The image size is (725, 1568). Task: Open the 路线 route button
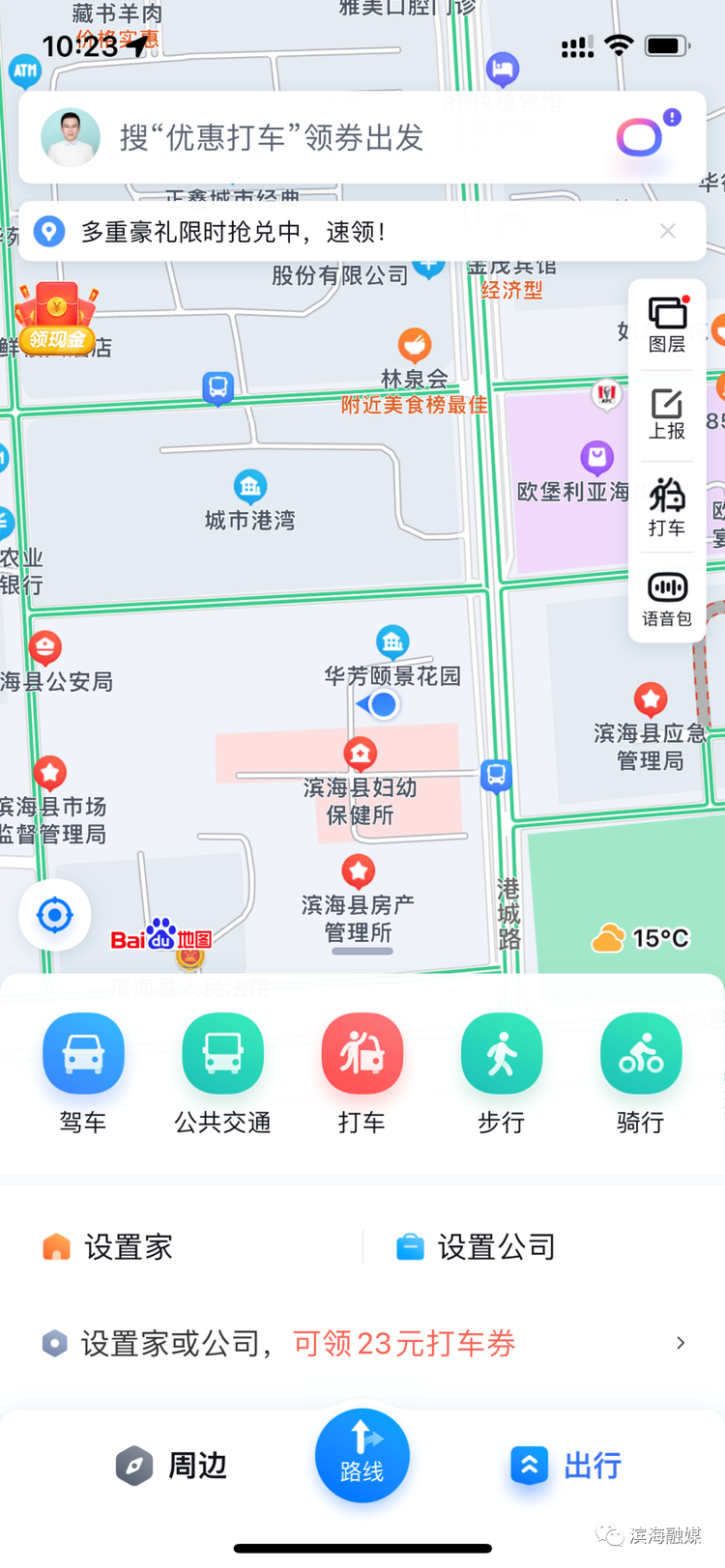(x=362, y=1456)
